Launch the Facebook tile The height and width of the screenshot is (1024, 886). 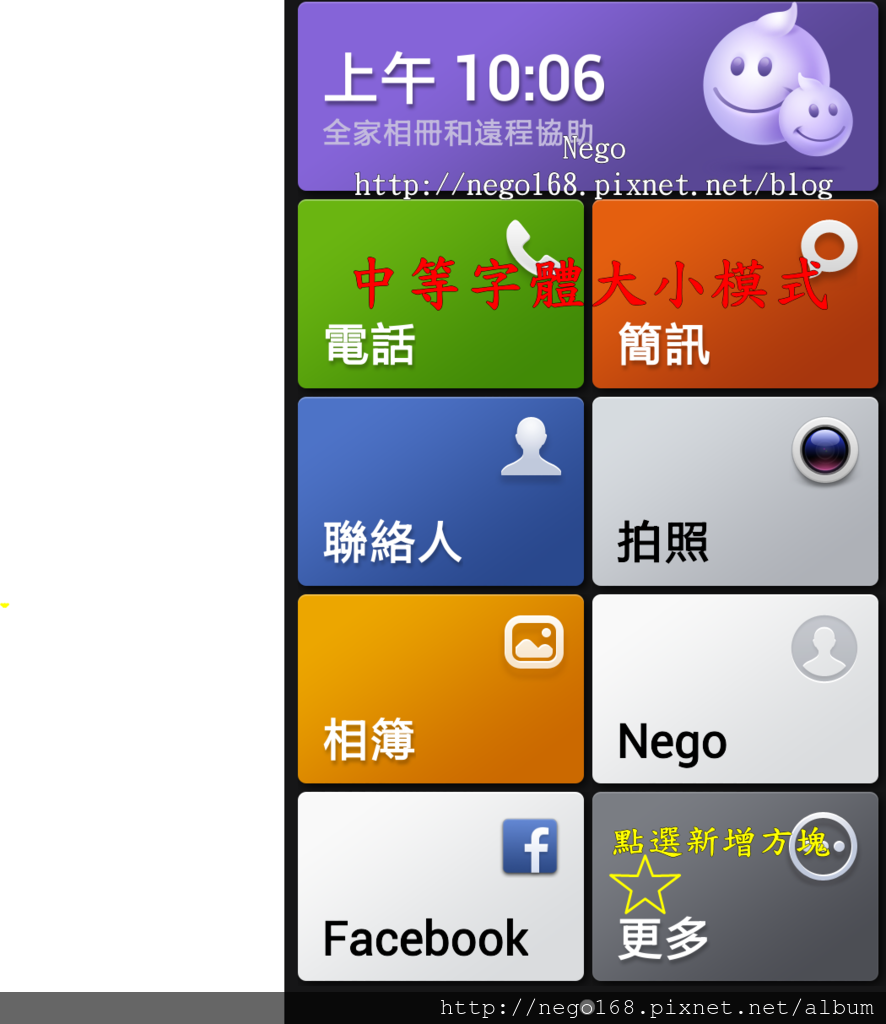tap(440, 886)
